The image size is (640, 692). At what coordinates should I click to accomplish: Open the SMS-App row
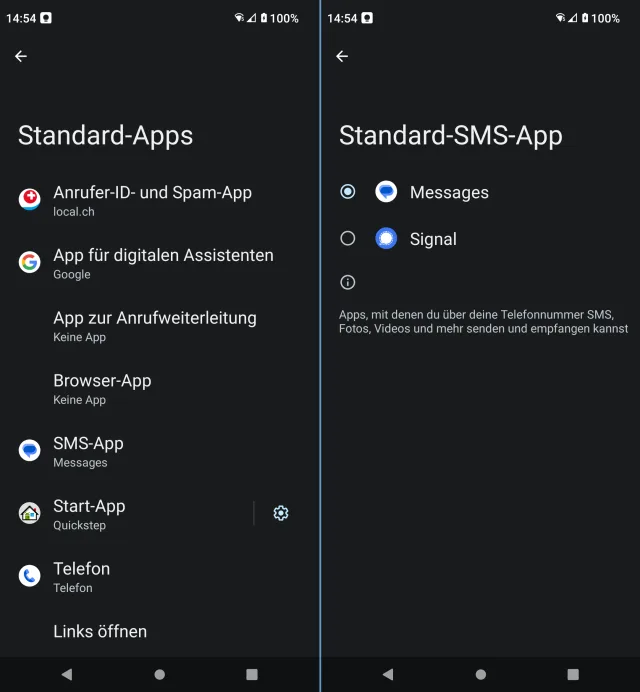(88, 451)
